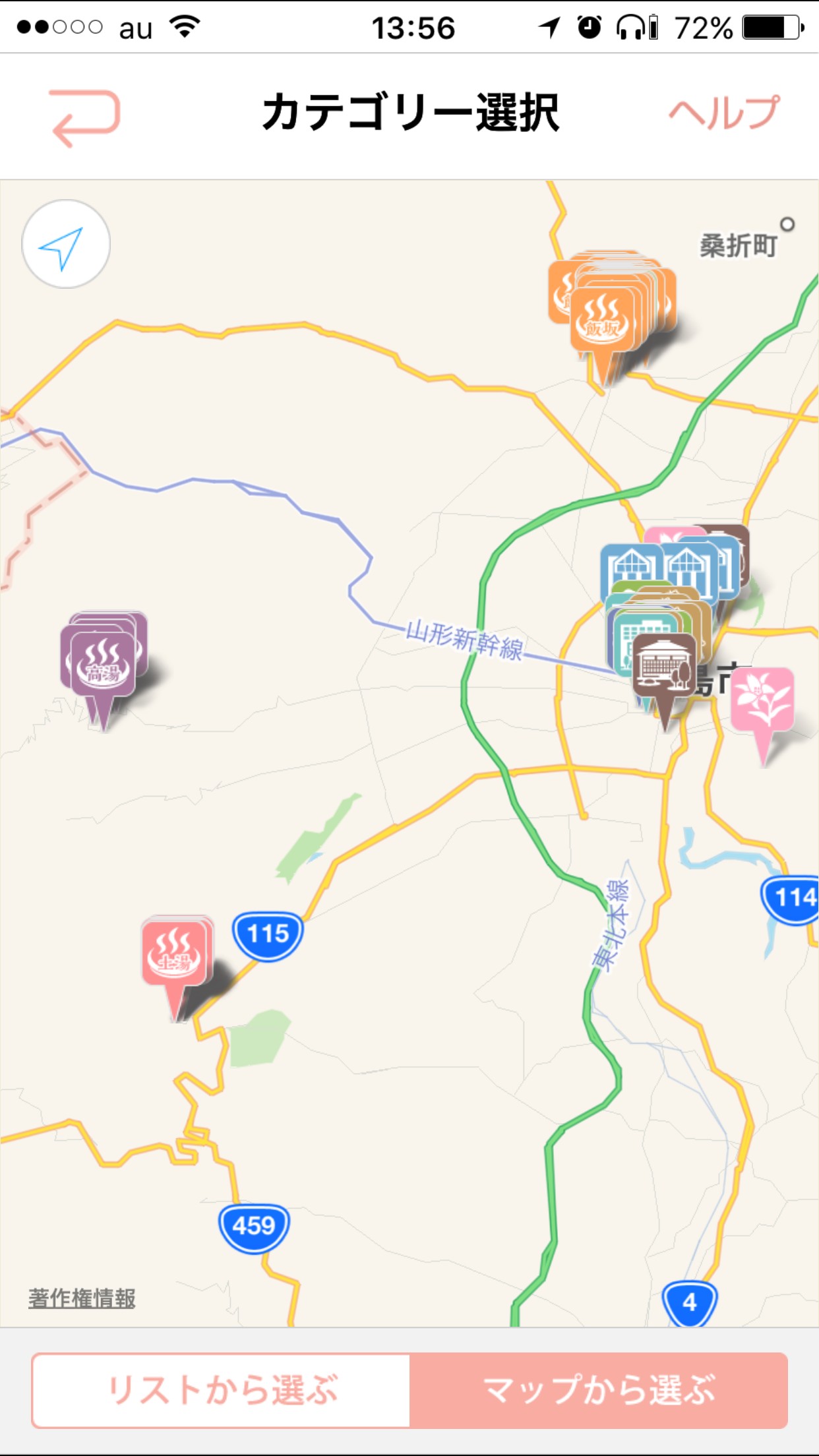Go back with the return arrow

85,117
